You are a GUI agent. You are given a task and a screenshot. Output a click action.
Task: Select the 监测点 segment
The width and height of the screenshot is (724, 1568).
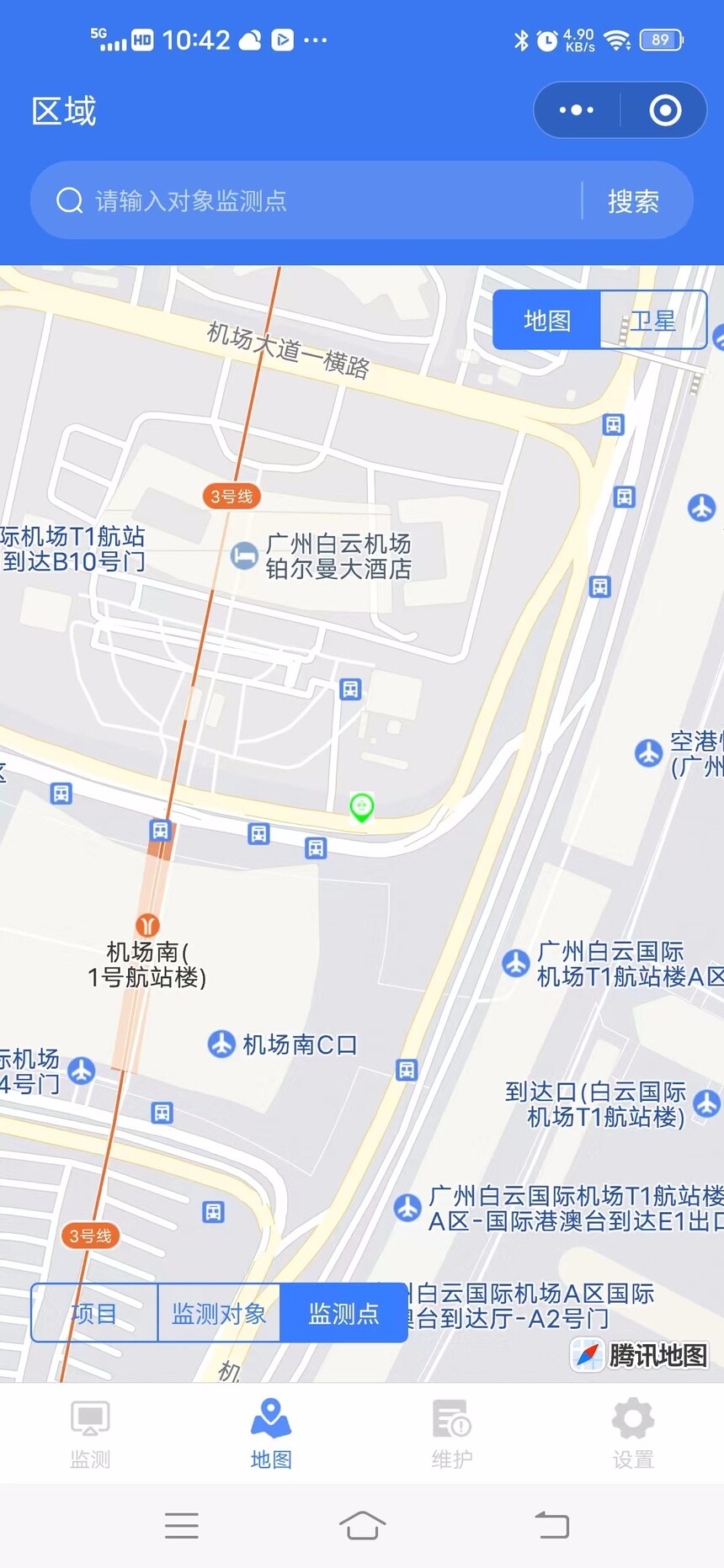pyautogui.click(x=343, y=1313)
